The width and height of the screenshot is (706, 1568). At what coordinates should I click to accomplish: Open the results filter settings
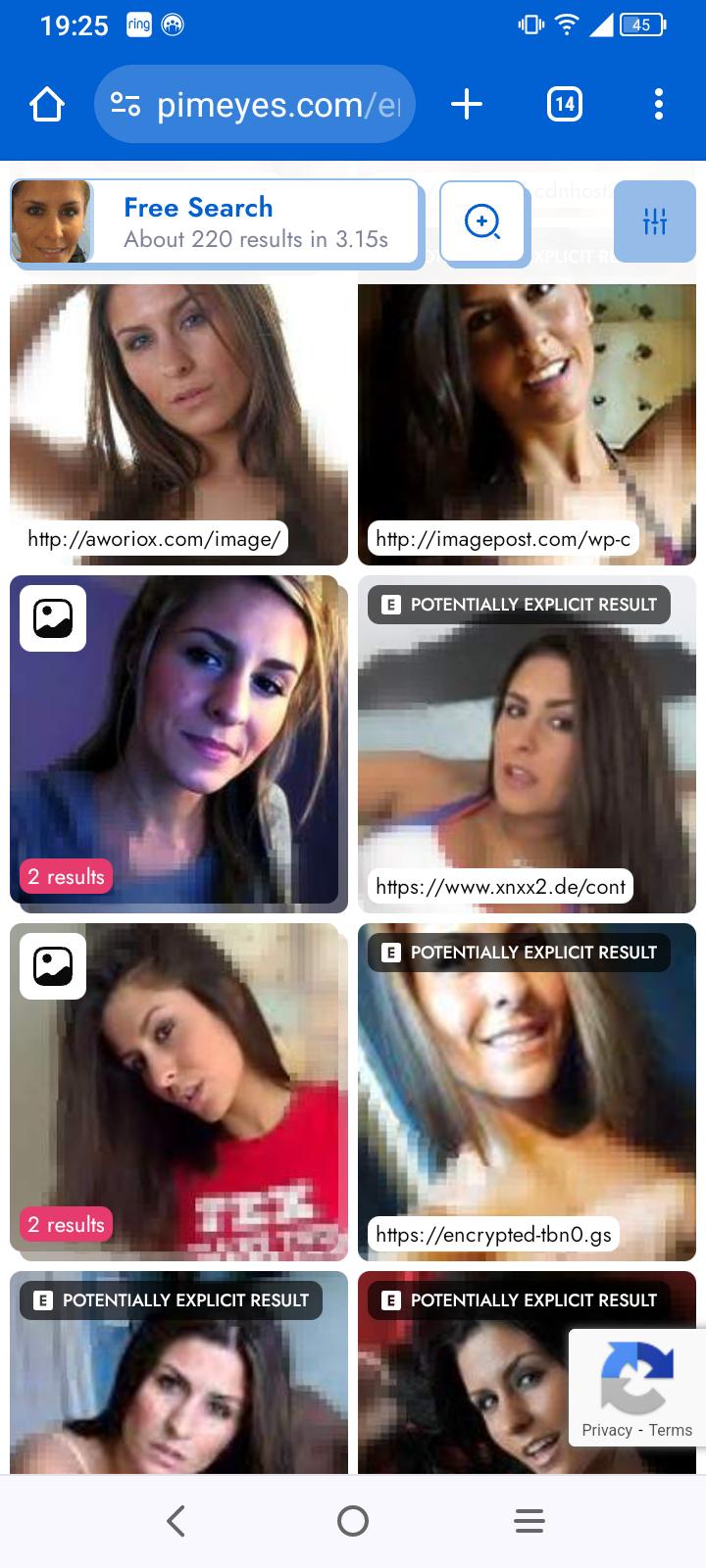(x=654, y=222)
